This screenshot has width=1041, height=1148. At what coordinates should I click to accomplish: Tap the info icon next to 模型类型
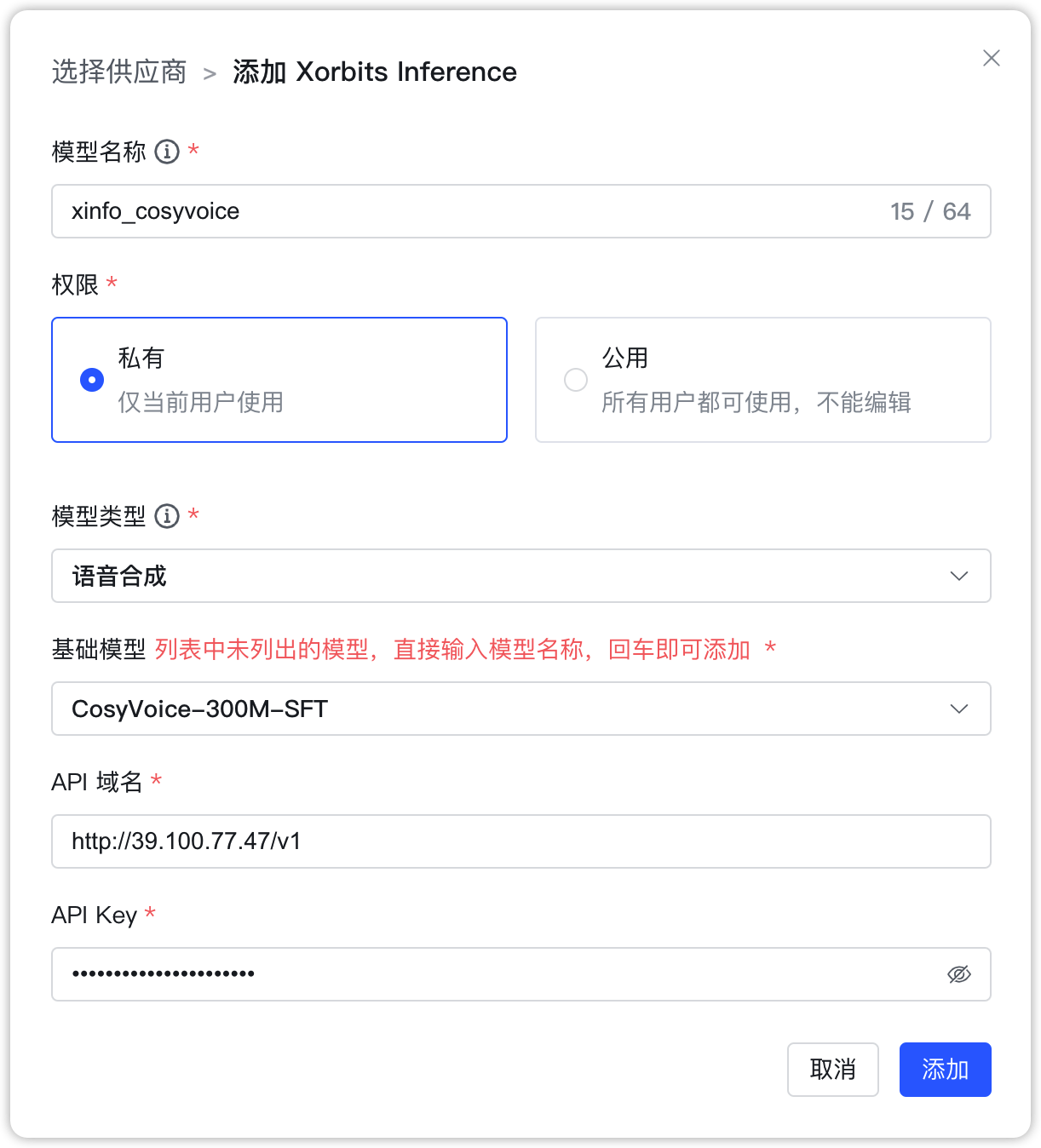[167, 516]
